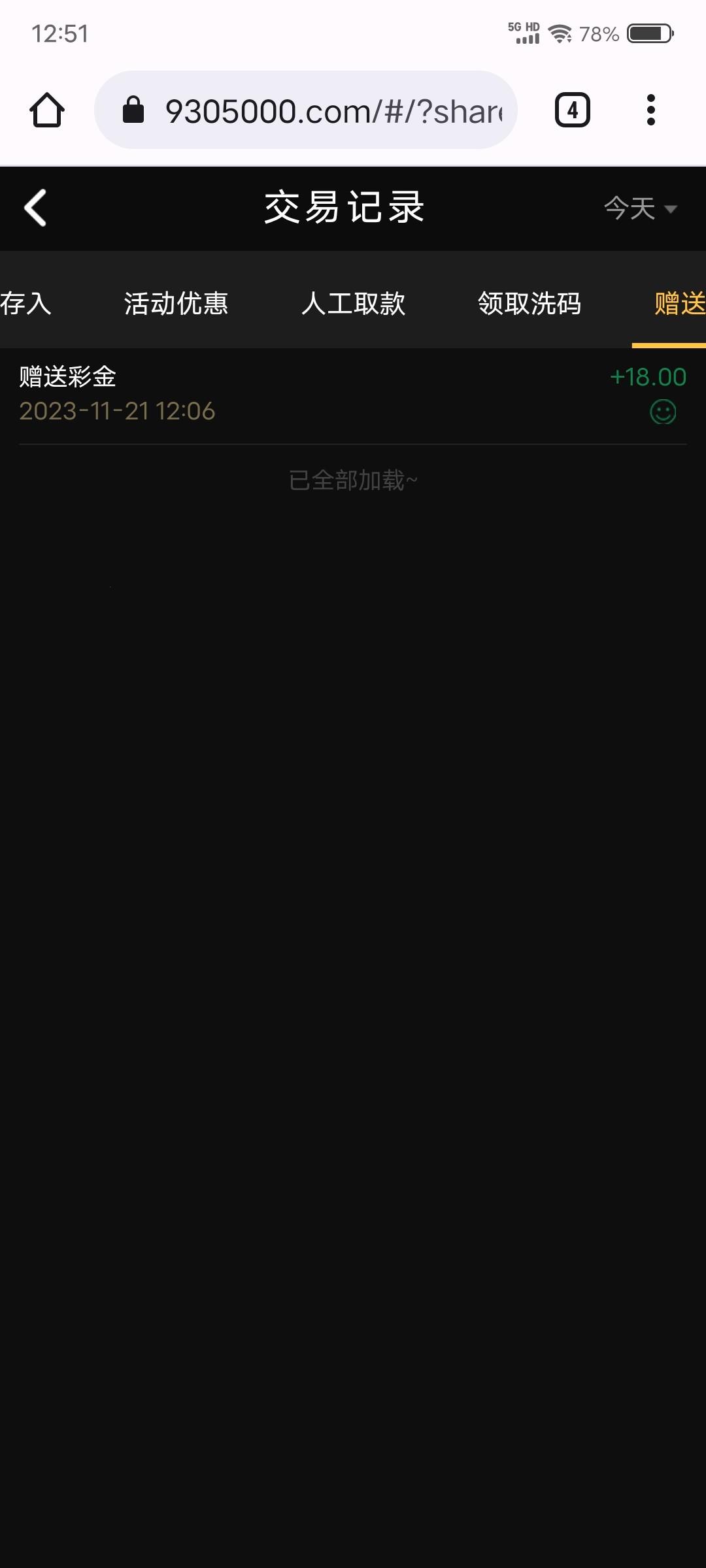This screenshot has width=706, height=1568.
Task: Open the 领取洗码 tab
Action: click(529, 304)
